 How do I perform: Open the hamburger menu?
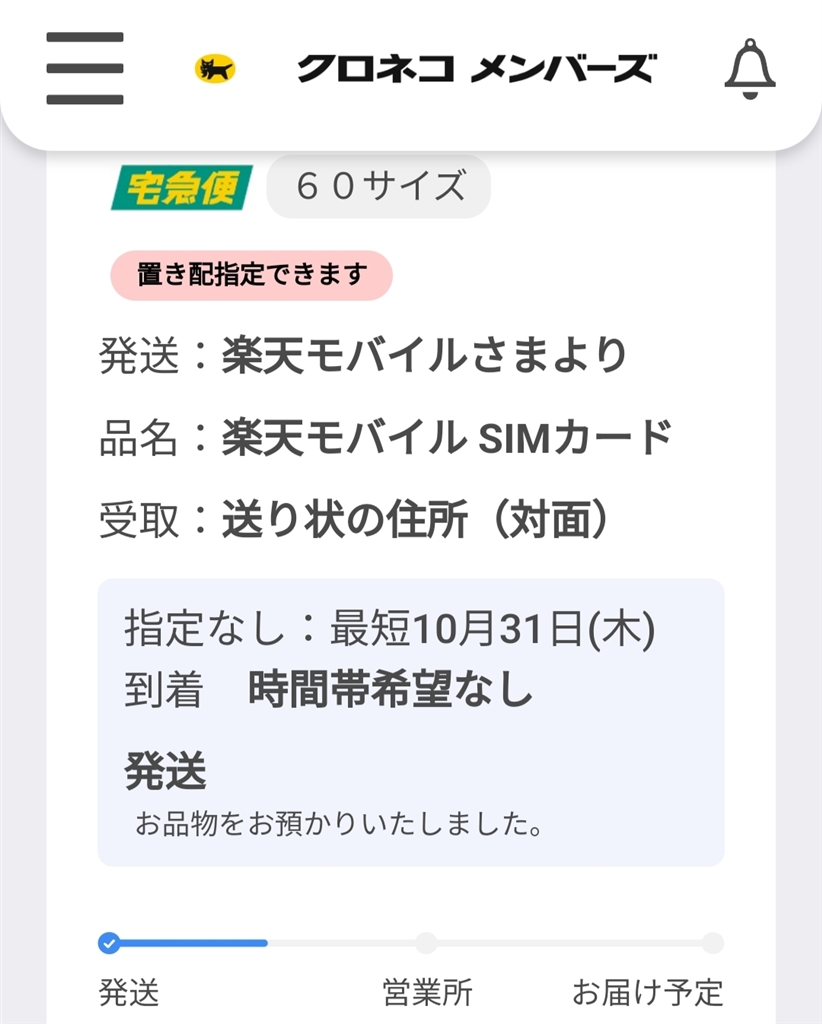click(x=85, y=68)
